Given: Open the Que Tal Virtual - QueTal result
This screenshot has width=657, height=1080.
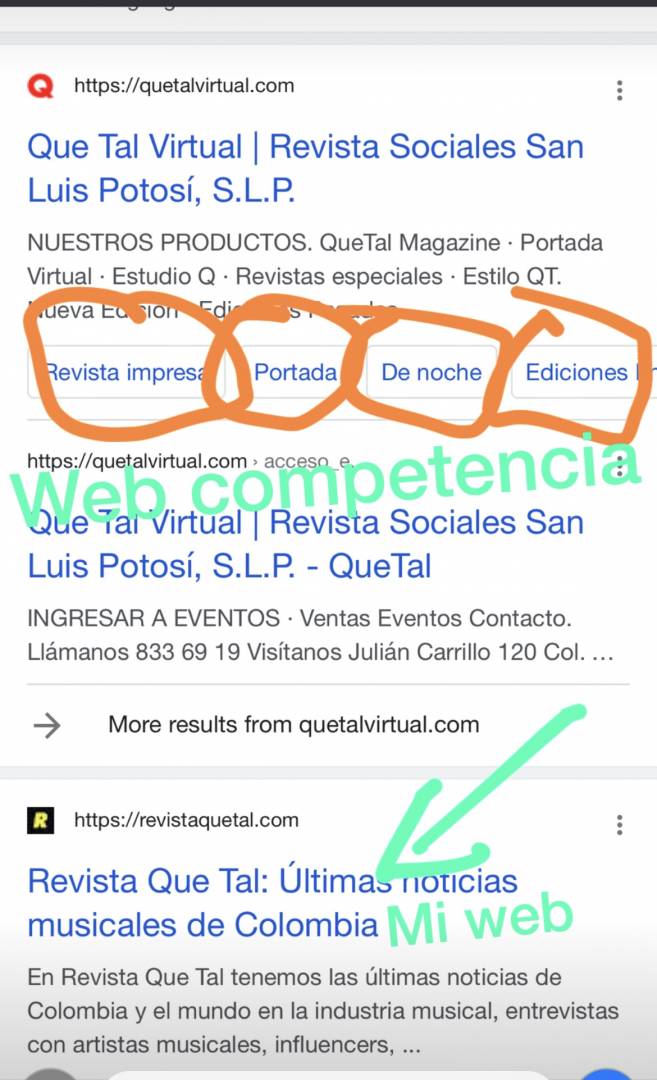Looking at the screenshot, I should (305, 544).
